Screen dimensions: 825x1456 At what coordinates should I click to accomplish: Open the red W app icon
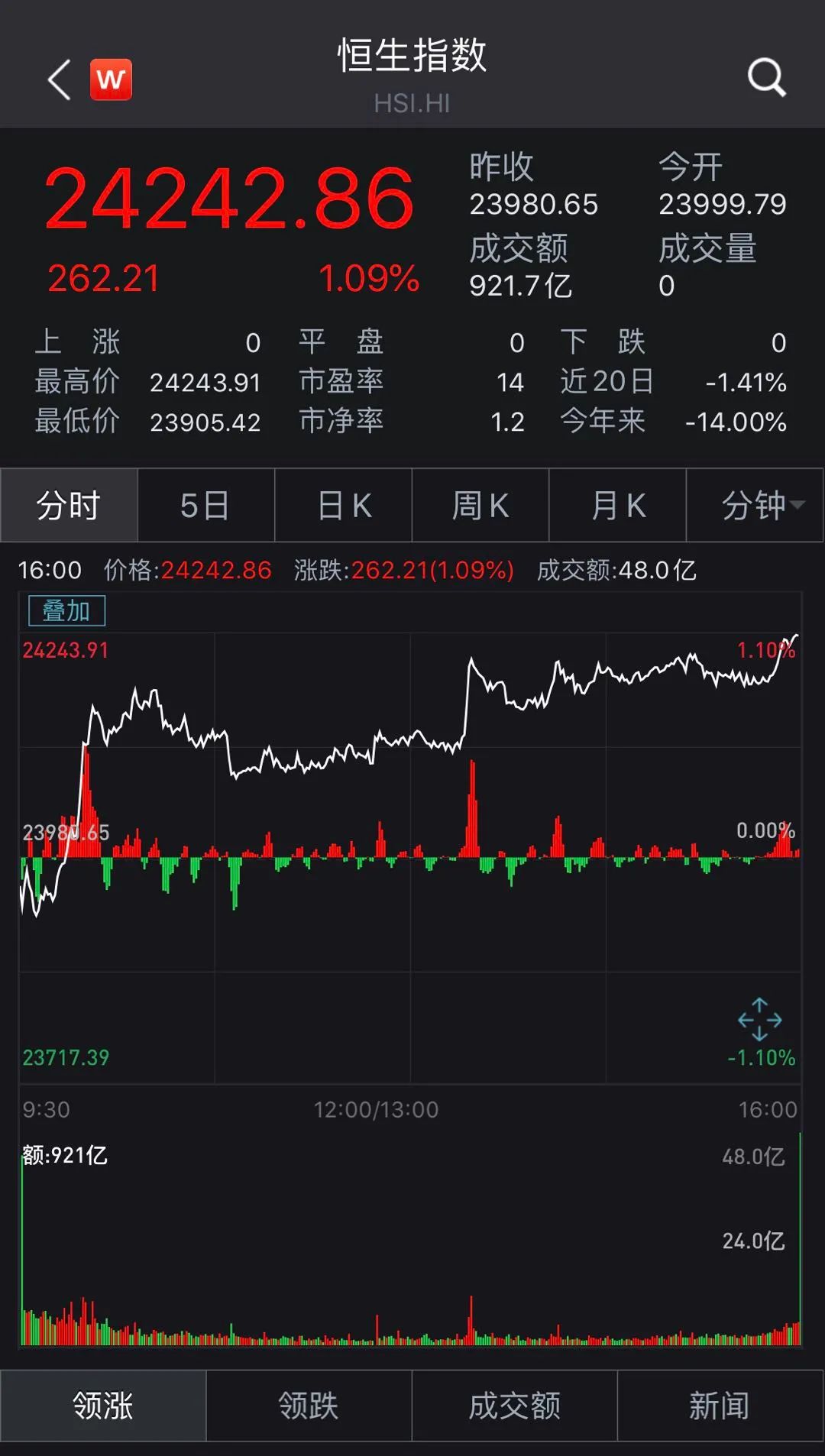click(111, 79)
